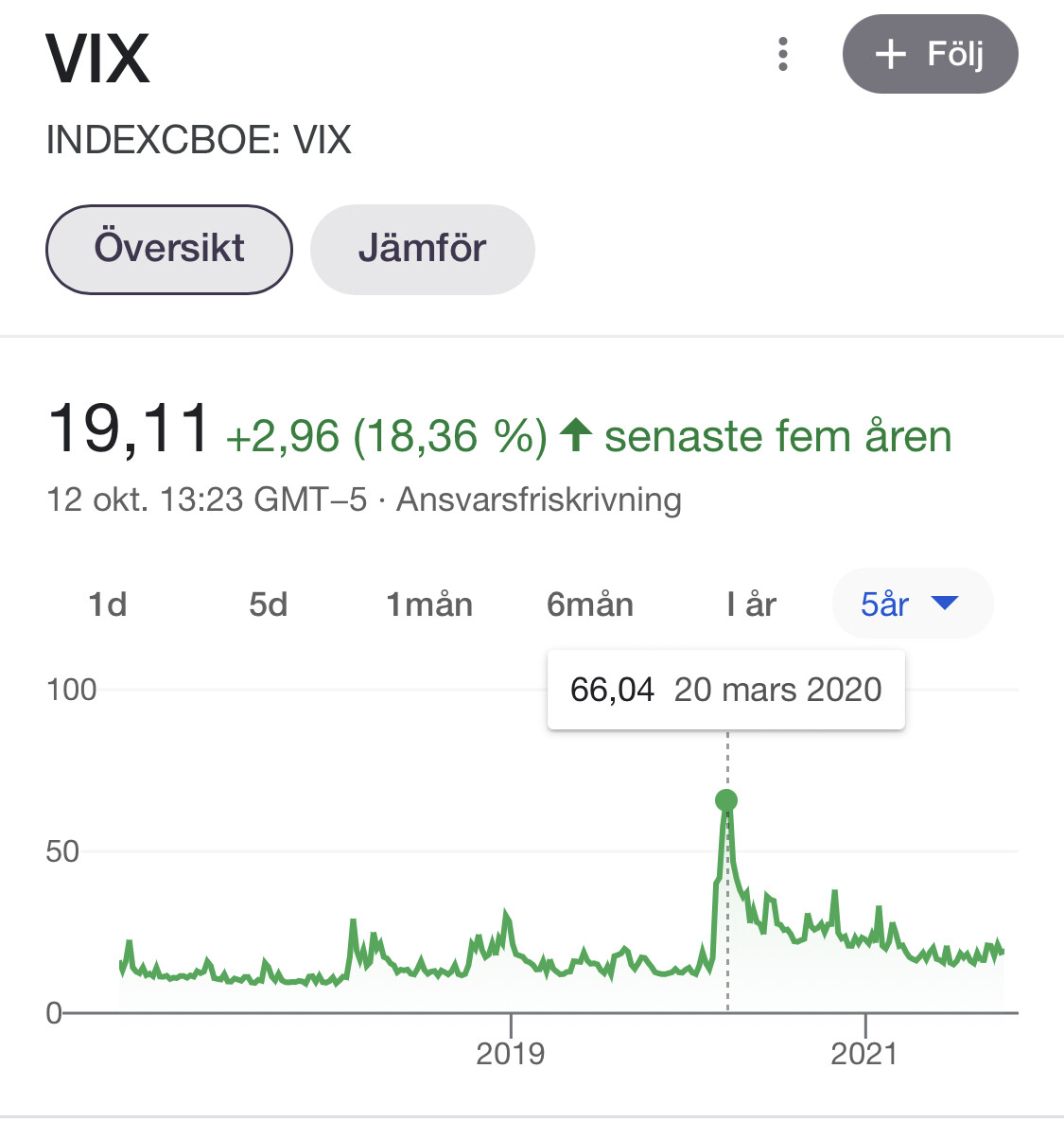
Task: View the I år chart range
Action: pyautogui.click(x=751, y=604)
